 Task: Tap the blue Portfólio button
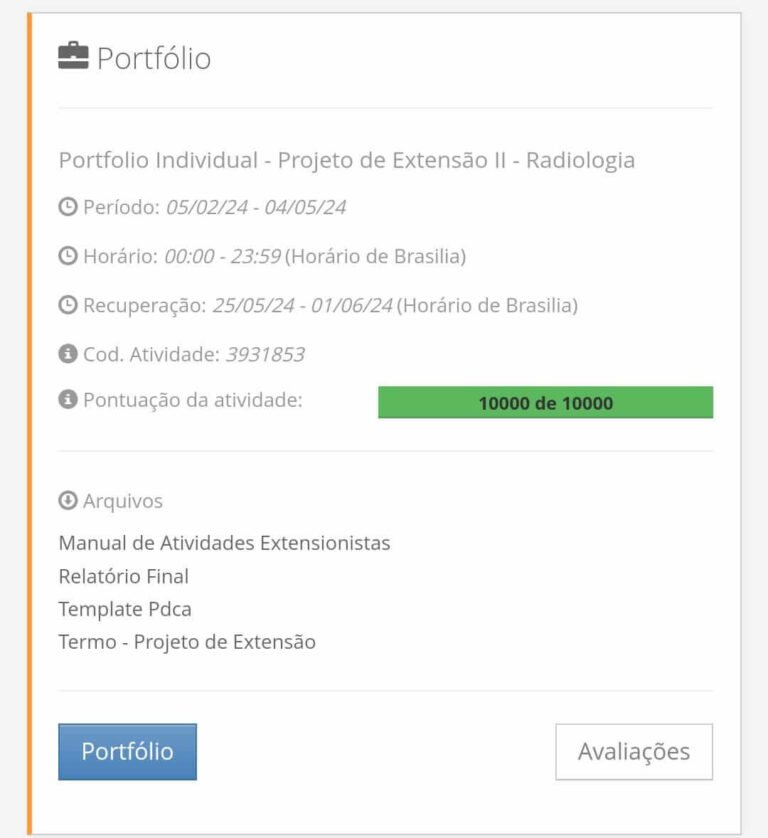(x=127, y=751)
